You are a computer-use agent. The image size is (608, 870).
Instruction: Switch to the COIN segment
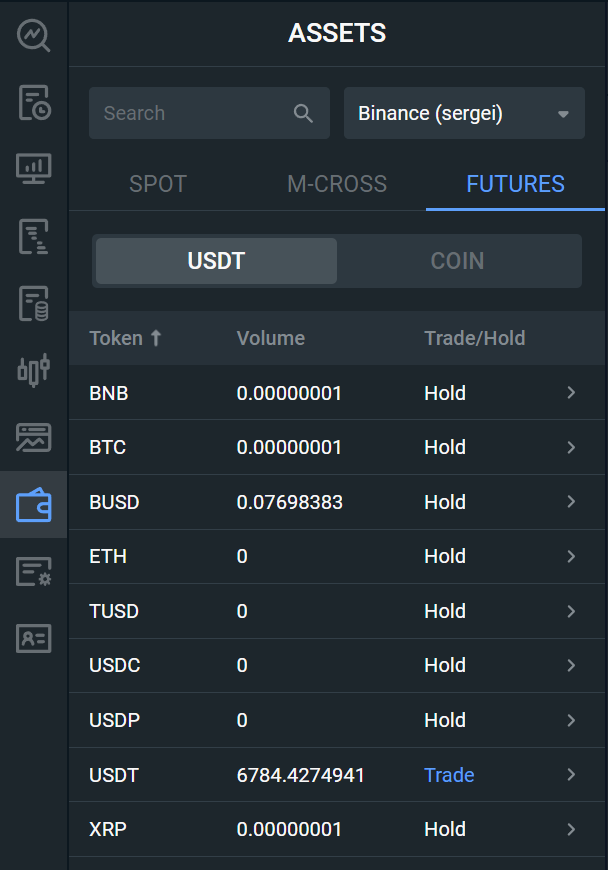[x=457, y=261]
